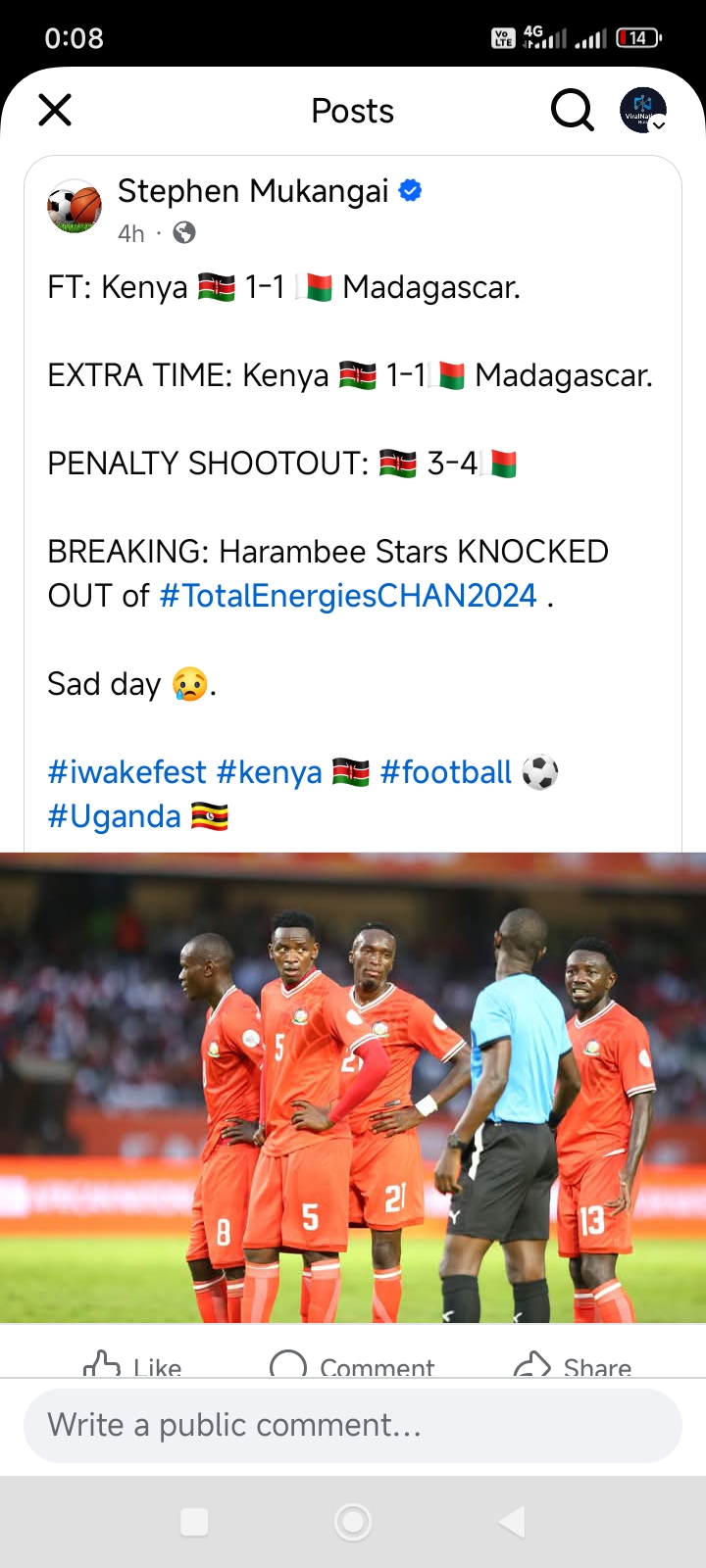Open the #football hashtag
The height and width of the screenshot is (1568, 706).
point(446,772)
